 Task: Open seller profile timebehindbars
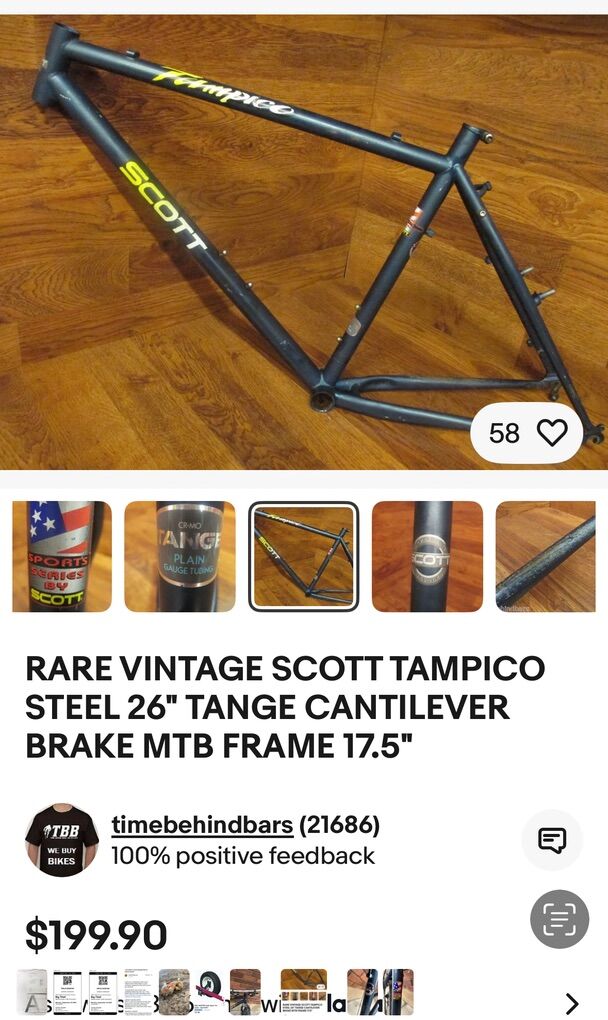point(202,825)
